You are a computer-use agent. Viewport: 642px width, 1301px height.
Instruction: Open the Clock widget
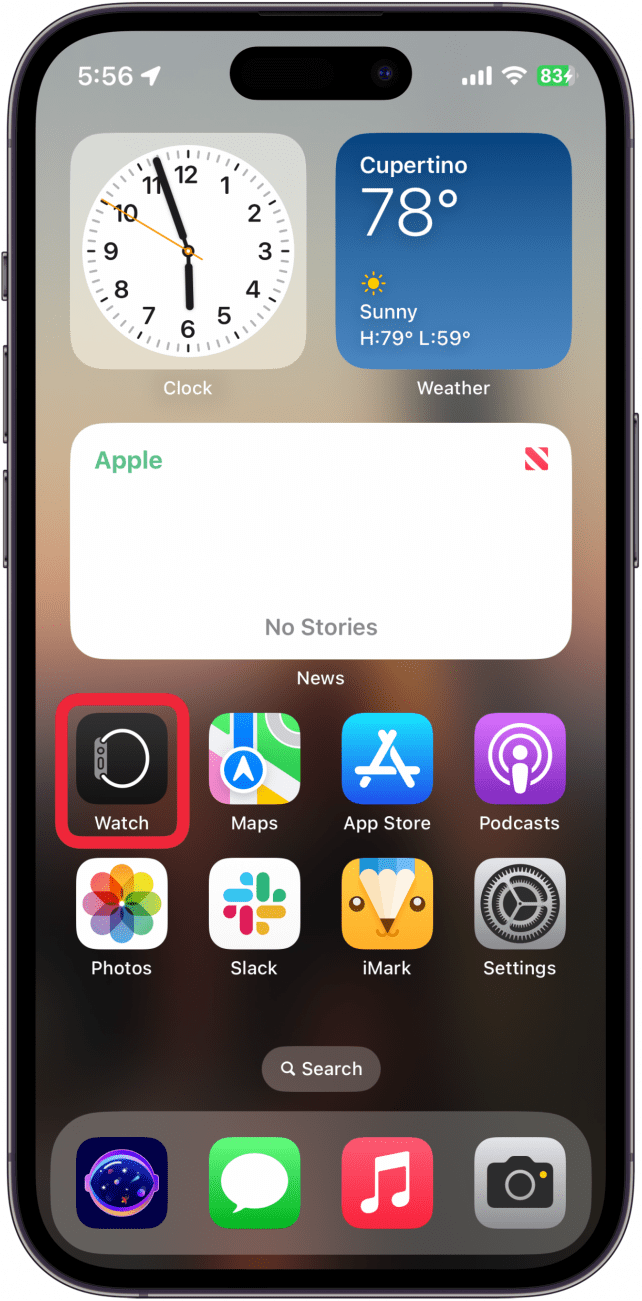[188, 251]
